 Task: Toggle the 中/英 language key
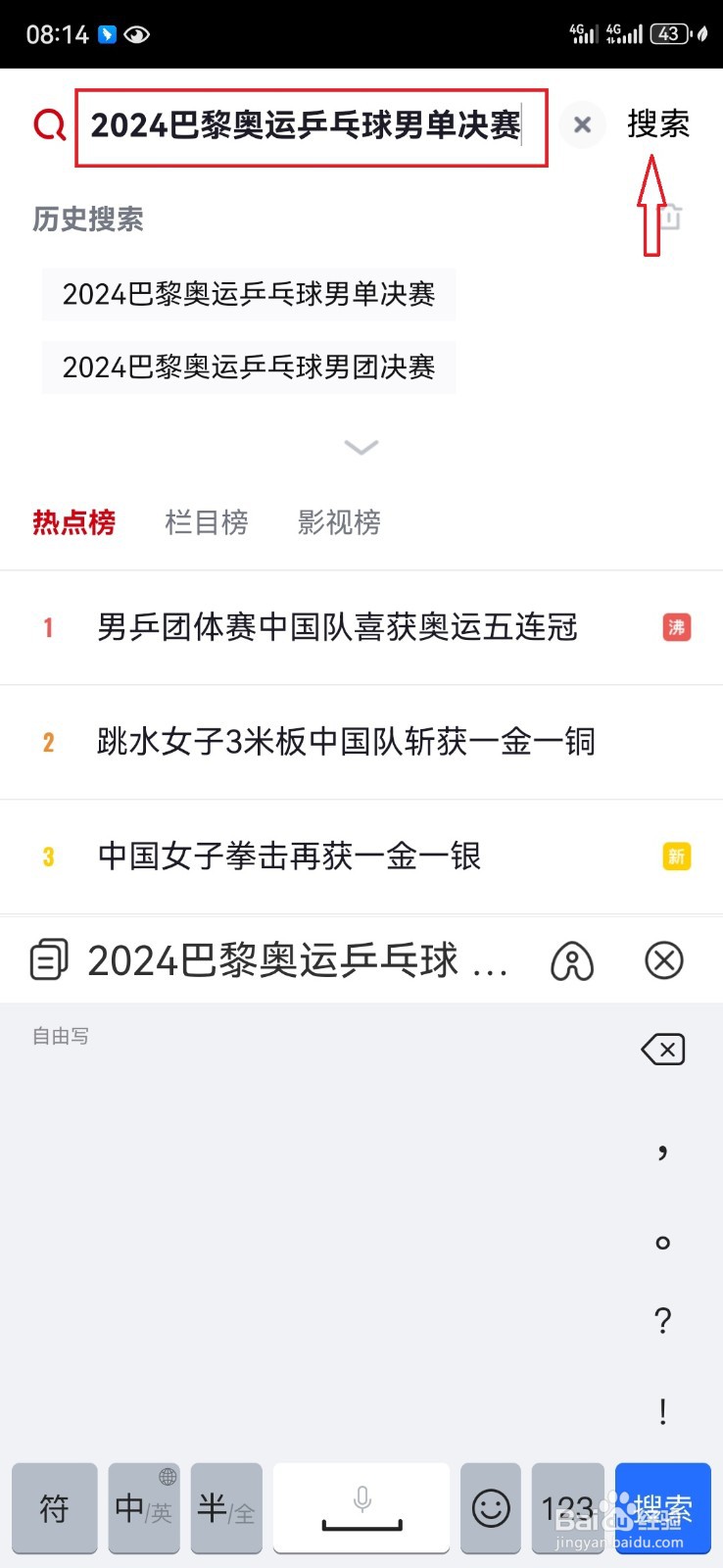[x=144, y=1508]
